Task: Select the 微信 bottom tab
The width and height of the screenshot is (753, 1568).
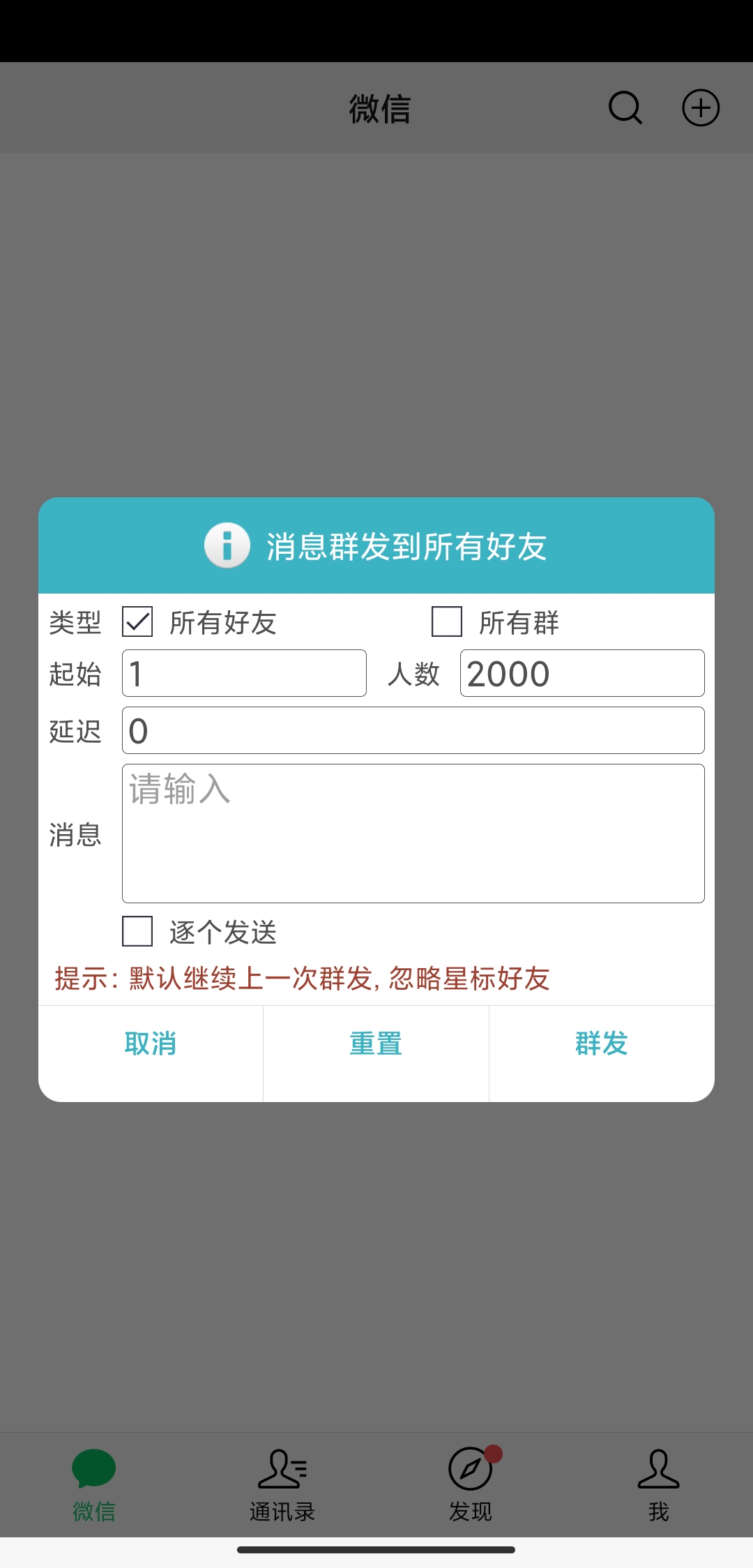Action: (x=94, y=1484)
